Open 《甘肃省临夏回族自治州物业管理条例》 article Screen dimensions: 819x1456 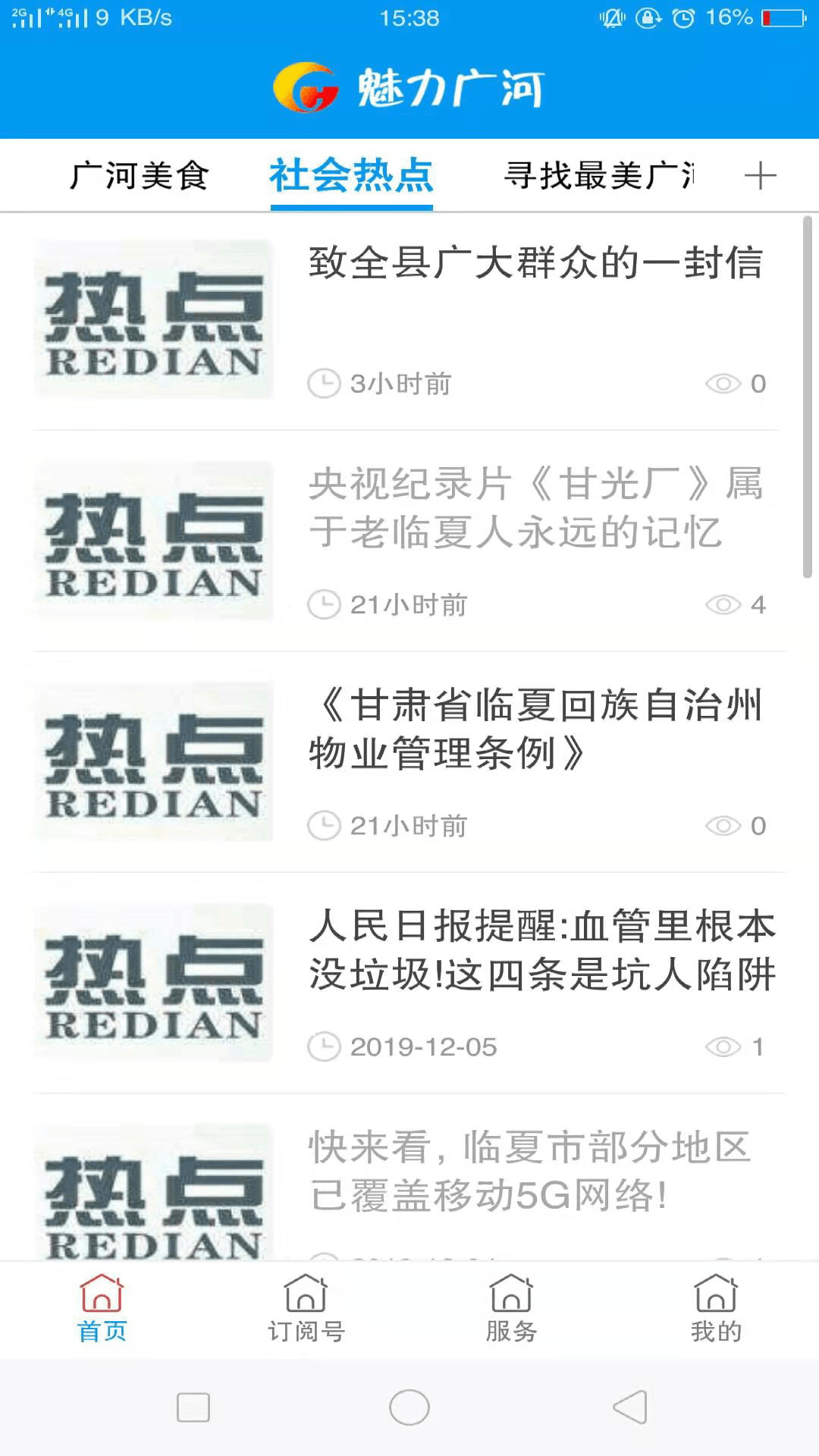(x=535, y=730)
